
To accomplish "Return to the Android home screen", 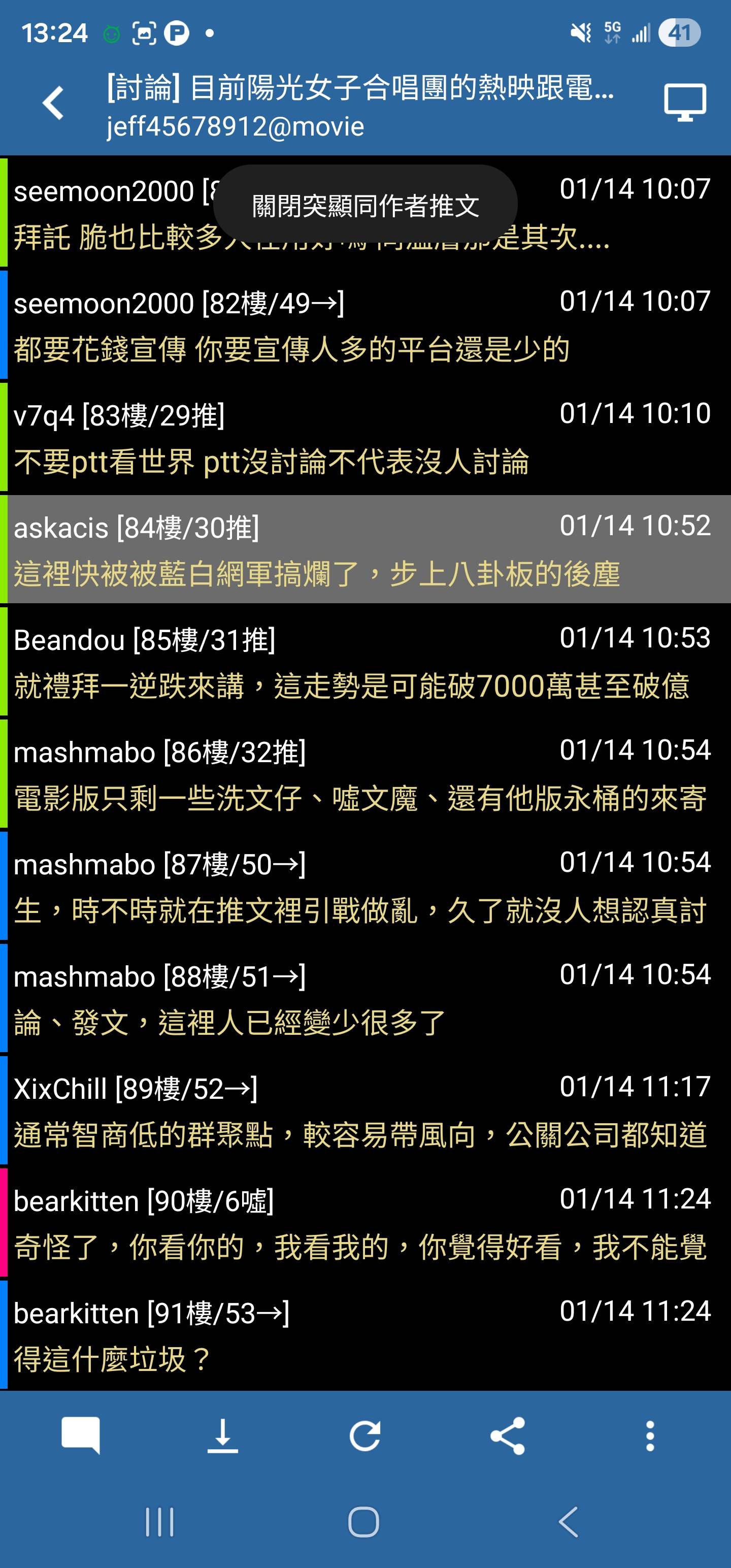I will pos(364,1522).
